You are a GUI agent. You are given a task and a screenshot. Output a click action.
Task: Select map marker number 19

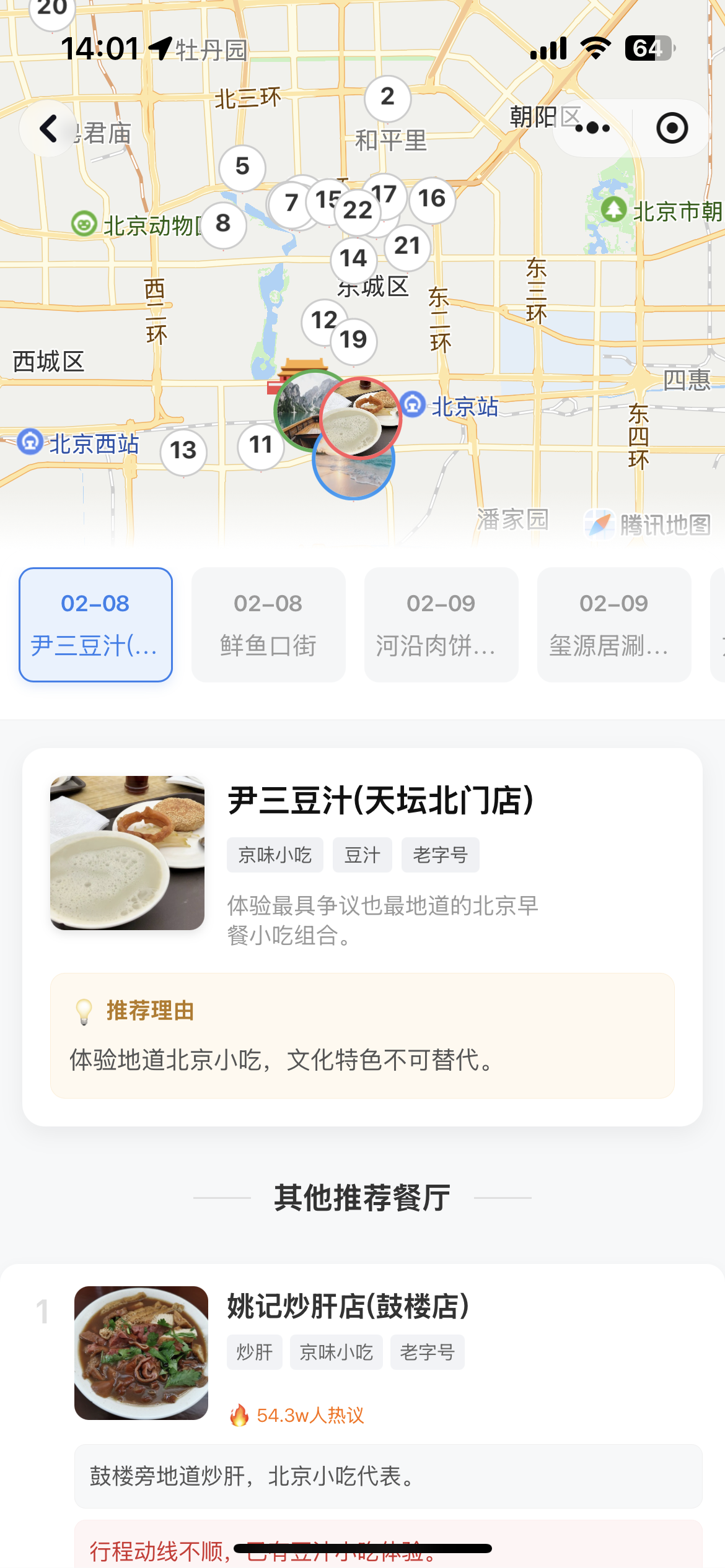point(354,340)
